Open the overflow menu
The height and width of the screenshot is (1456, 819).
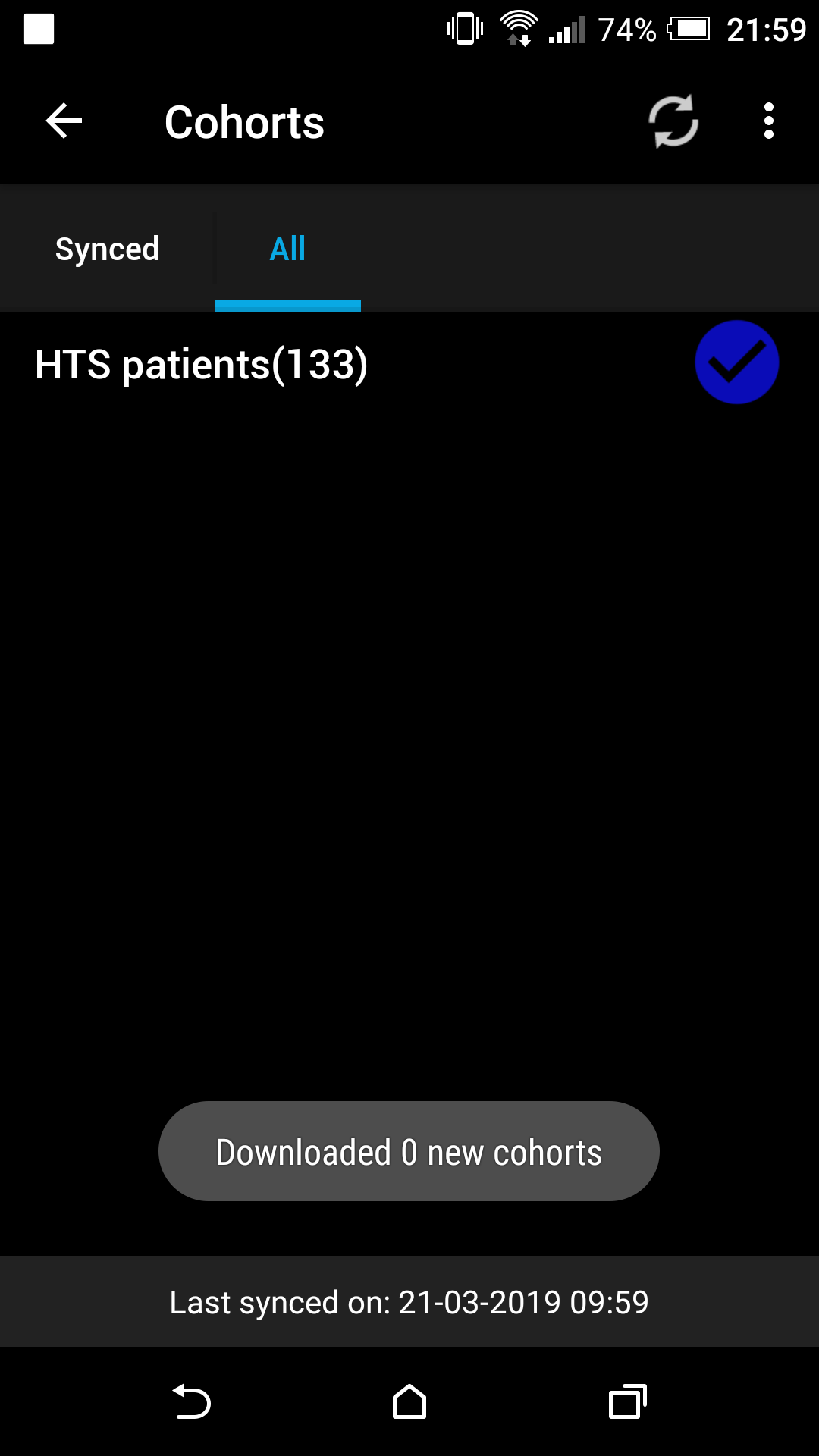tap(769, 121)
